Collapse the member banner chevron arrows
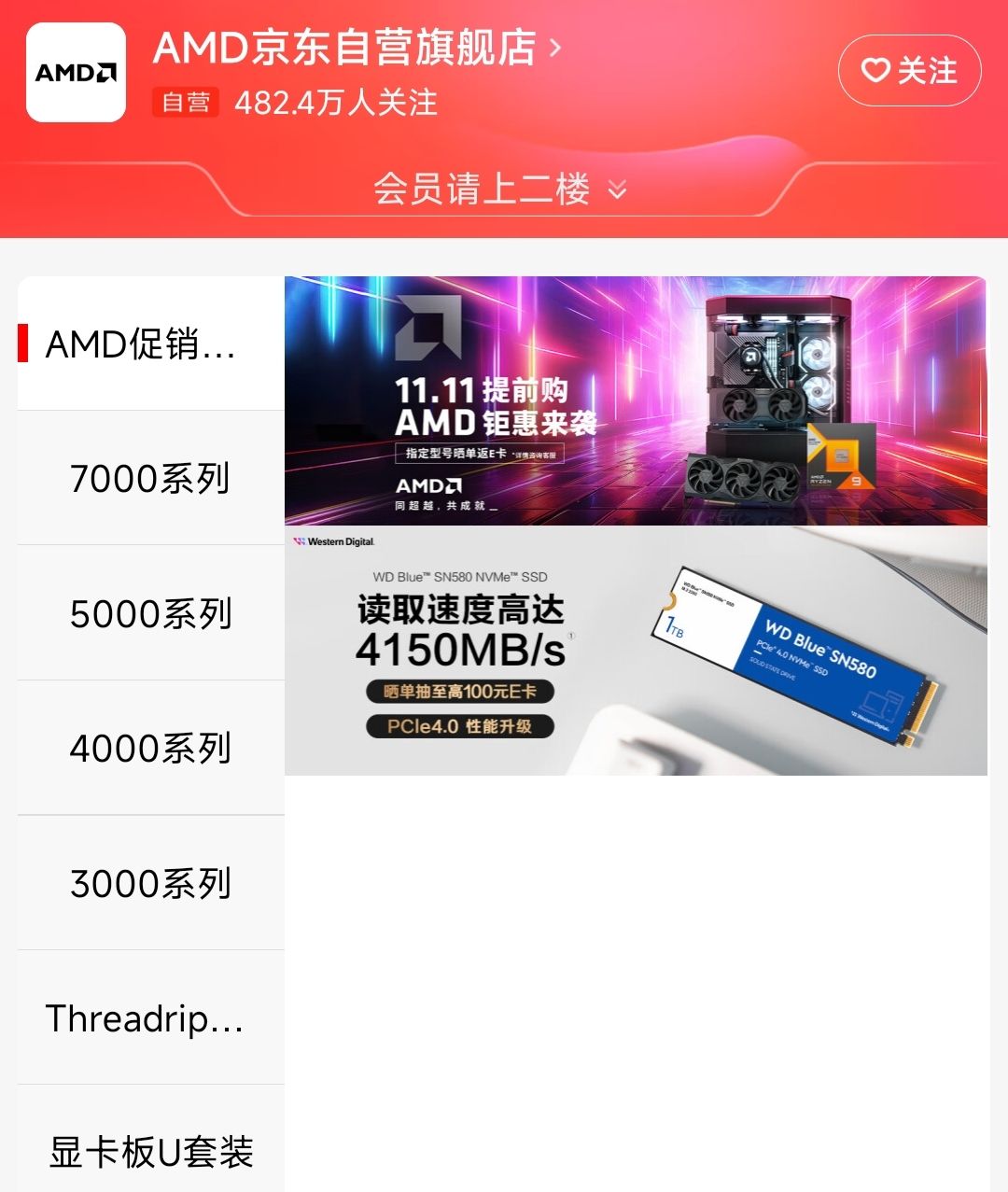 click(616, 190)
